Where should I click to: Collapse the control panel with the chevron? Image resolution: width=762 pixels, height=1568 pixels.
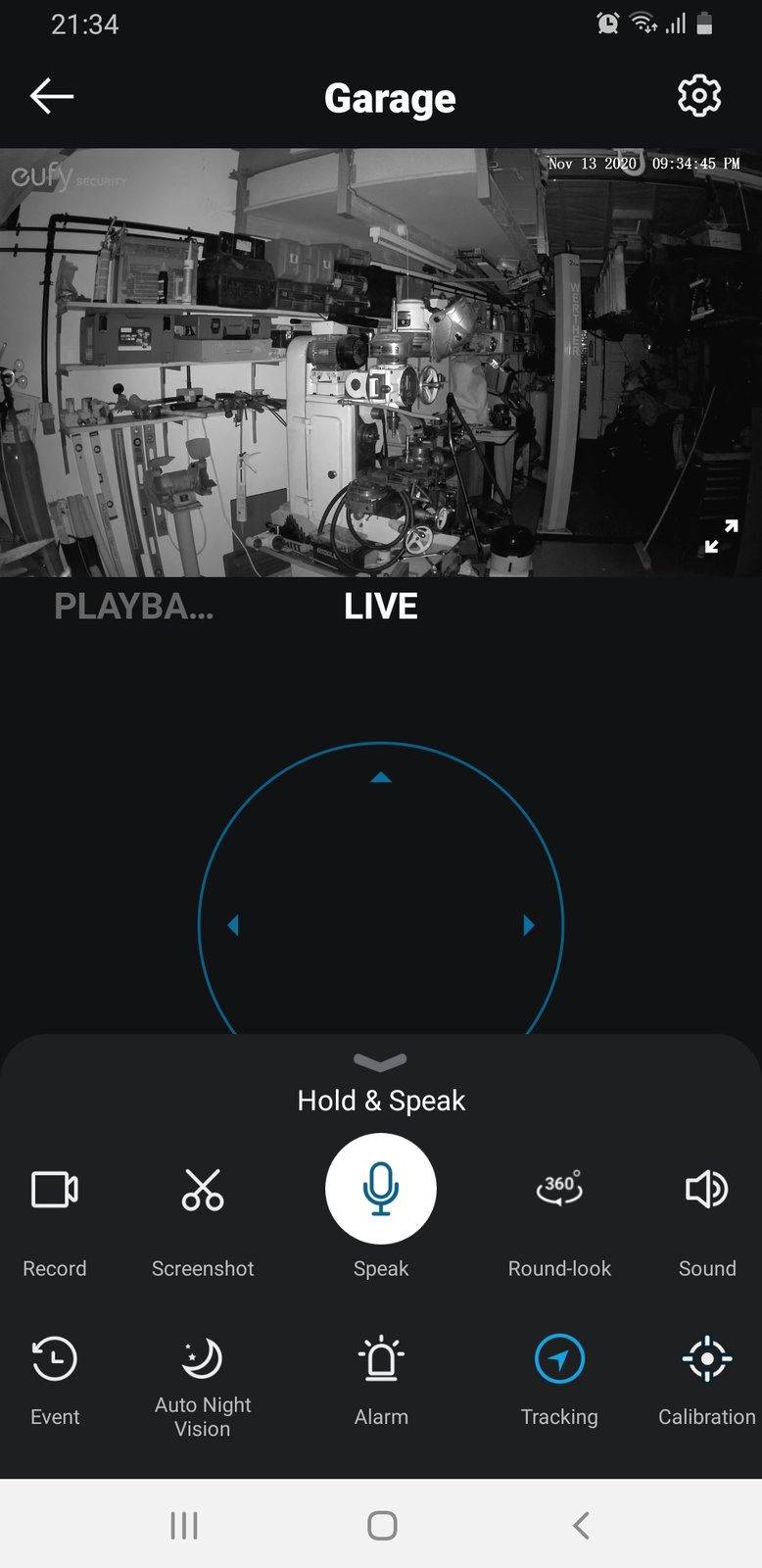[380, 1062]
